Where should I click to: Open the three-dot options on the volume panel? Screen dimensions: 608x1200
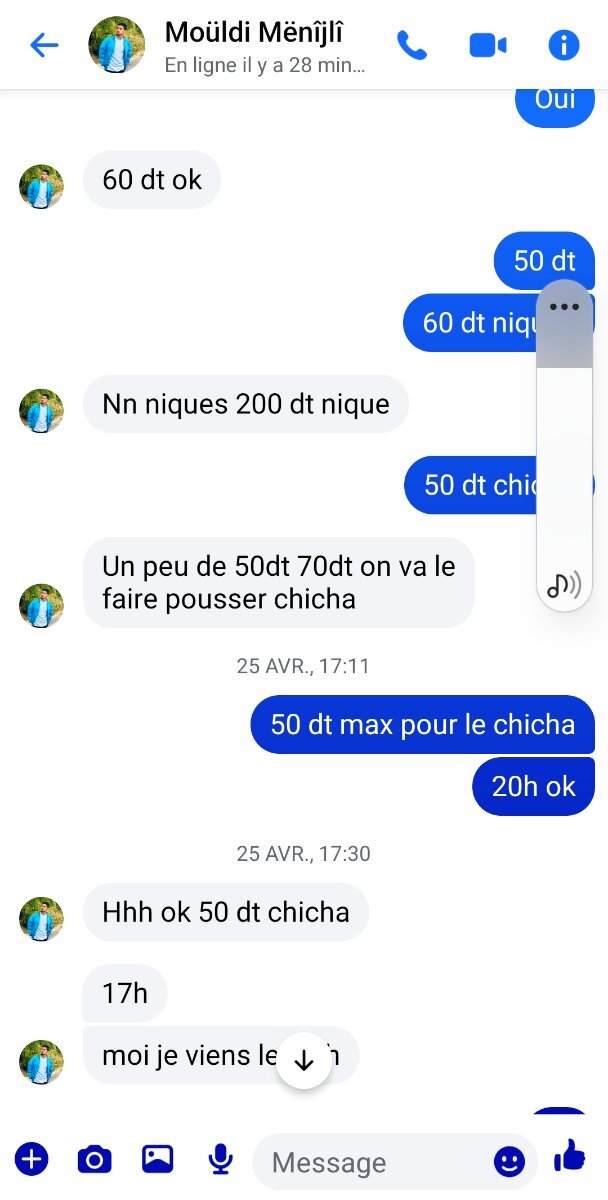(x=564, y=307)
